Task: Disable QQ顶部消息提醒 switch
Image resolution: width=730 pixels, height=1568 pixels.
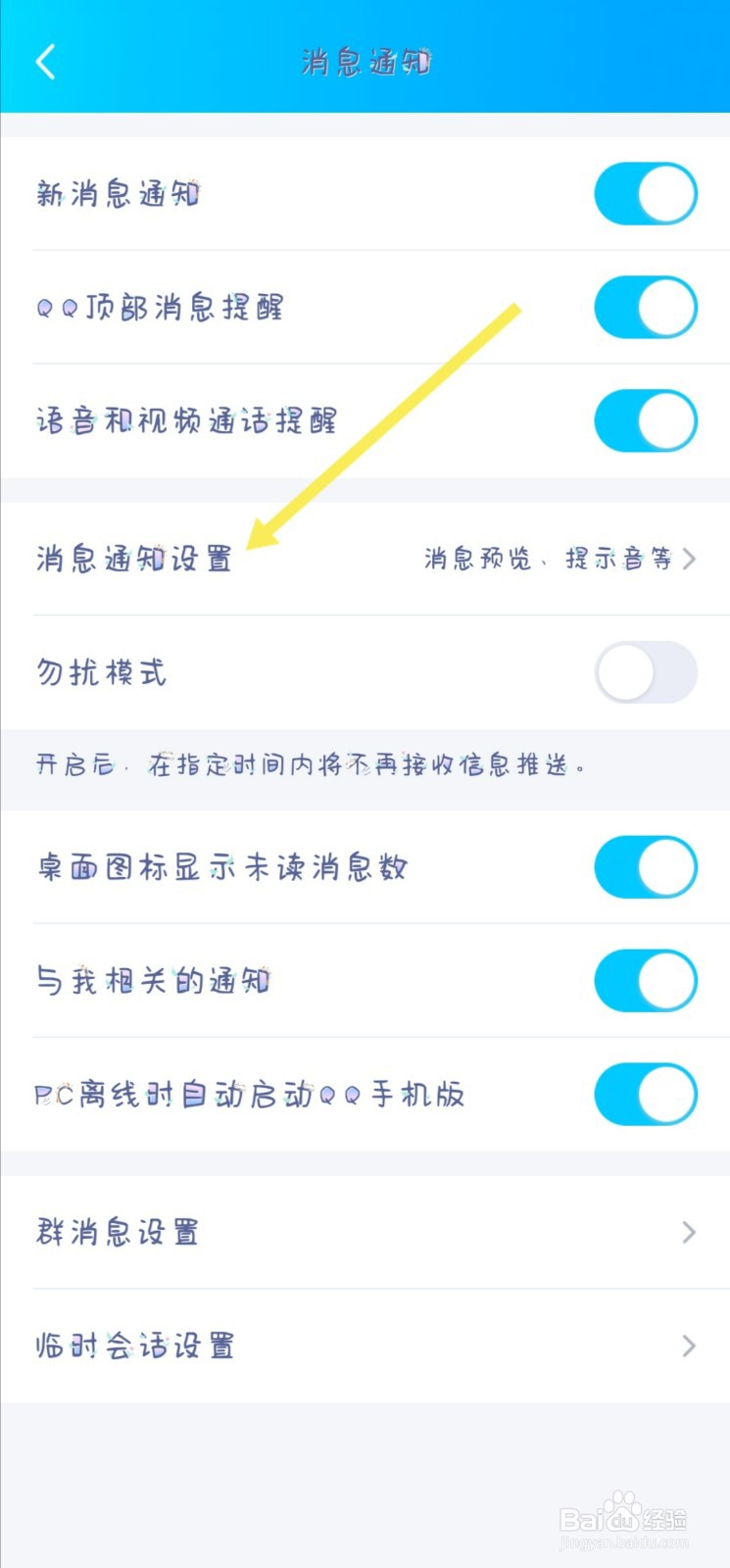Action: (x=646, y=307)
